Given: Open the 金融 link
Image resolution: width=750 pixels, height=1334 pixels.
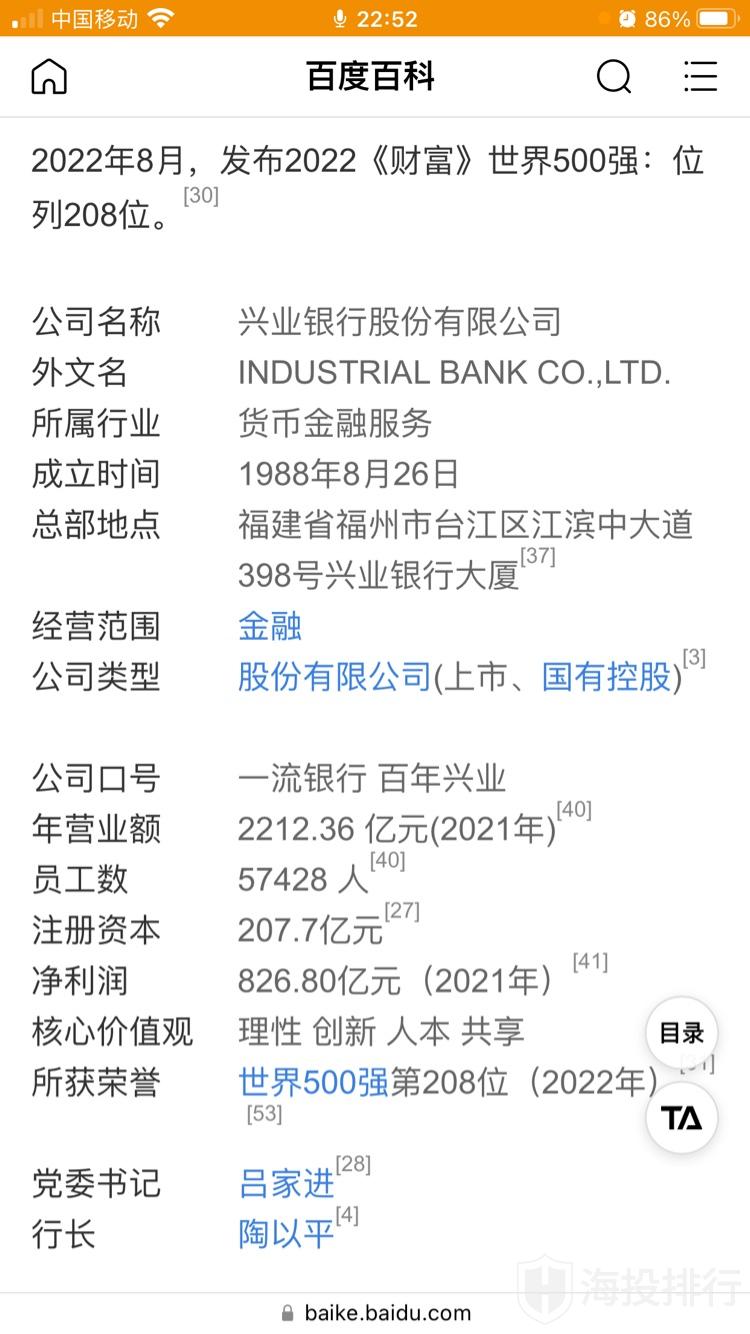Looking at the screenshot, I should (x=270, y=627).
